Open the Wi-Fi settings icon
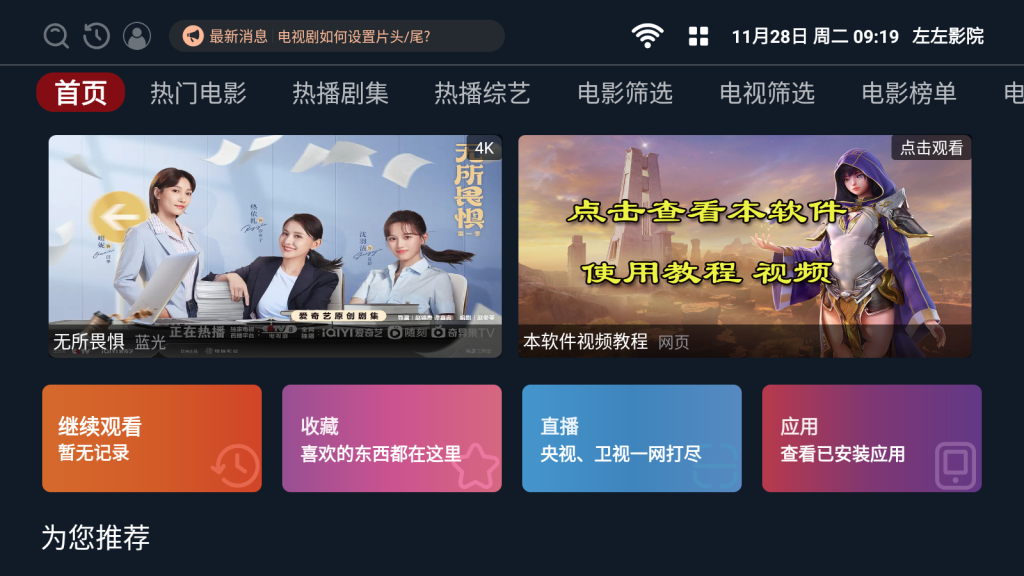This screenshot has height=576, width=1024. pos(648,36)
